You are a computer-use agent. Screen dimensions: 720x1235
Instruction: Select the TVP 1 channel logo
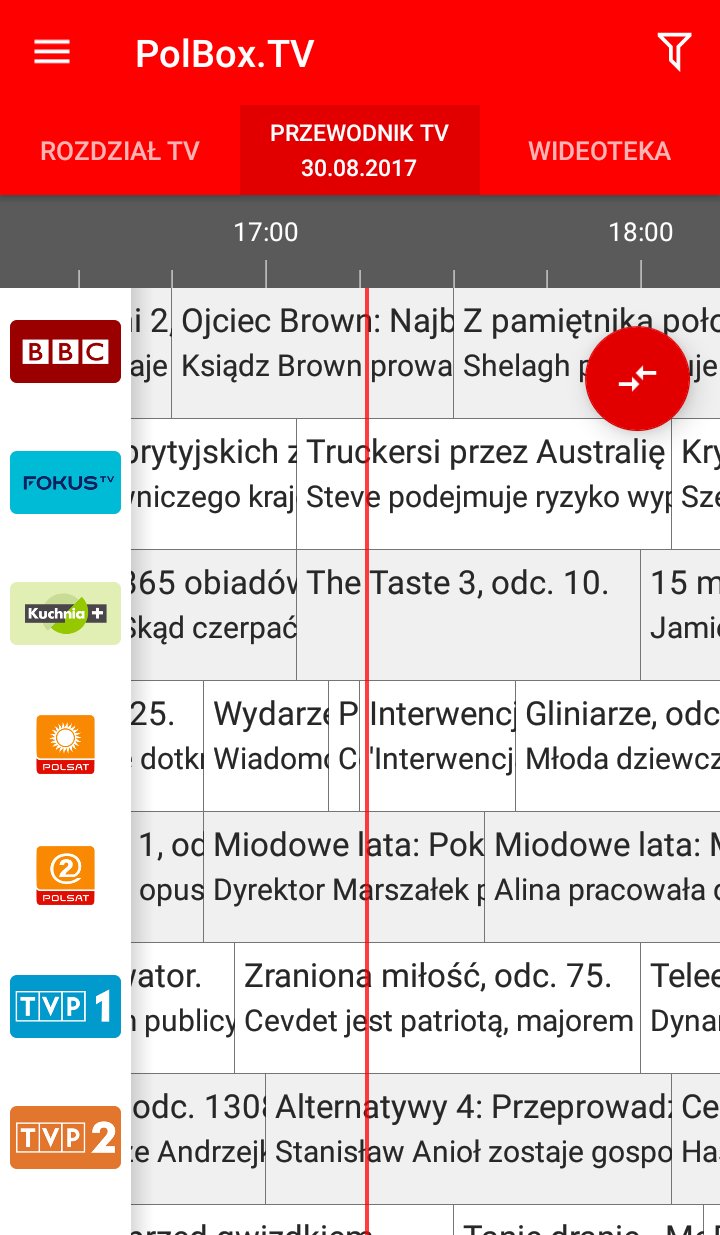coord(65,1006)
